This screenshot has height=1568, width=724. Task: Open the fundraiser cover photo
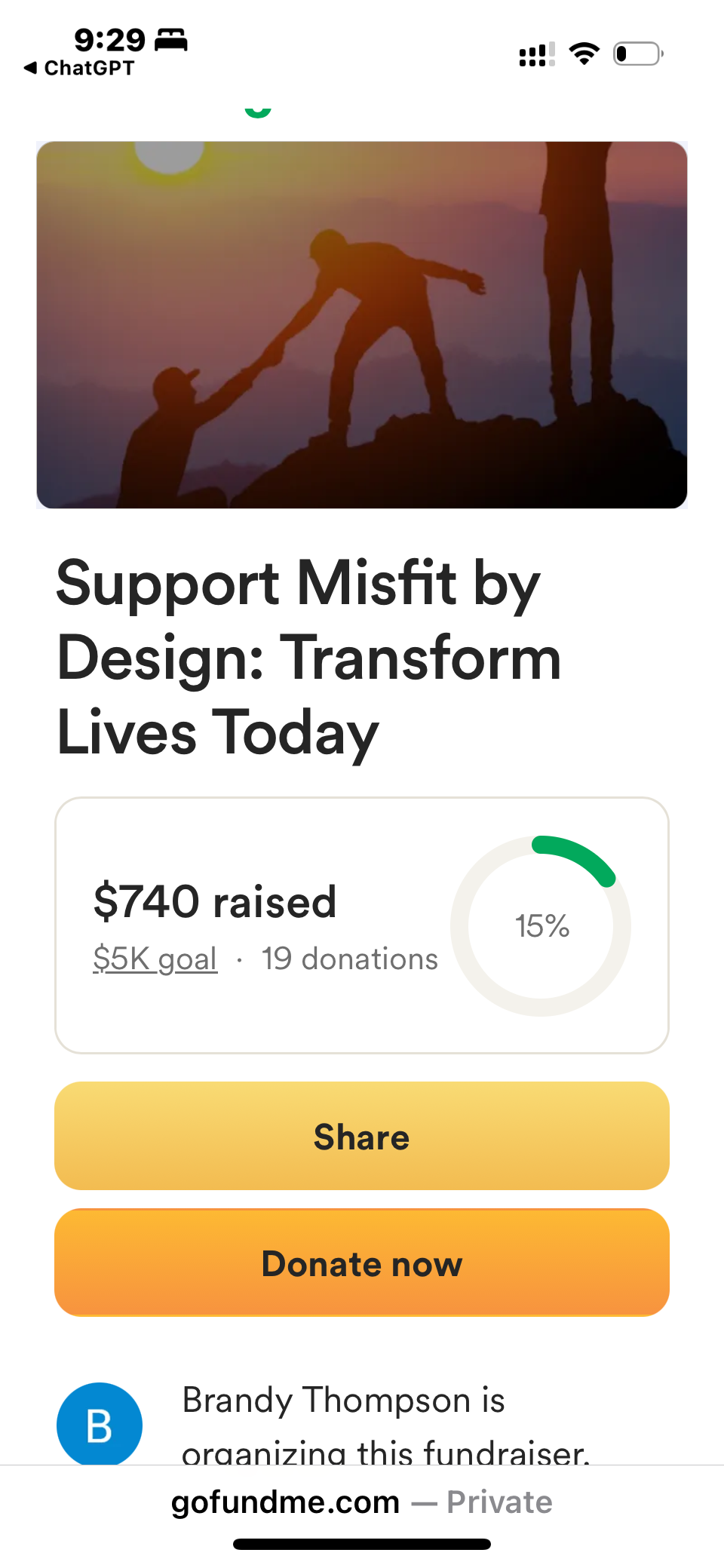362,324
